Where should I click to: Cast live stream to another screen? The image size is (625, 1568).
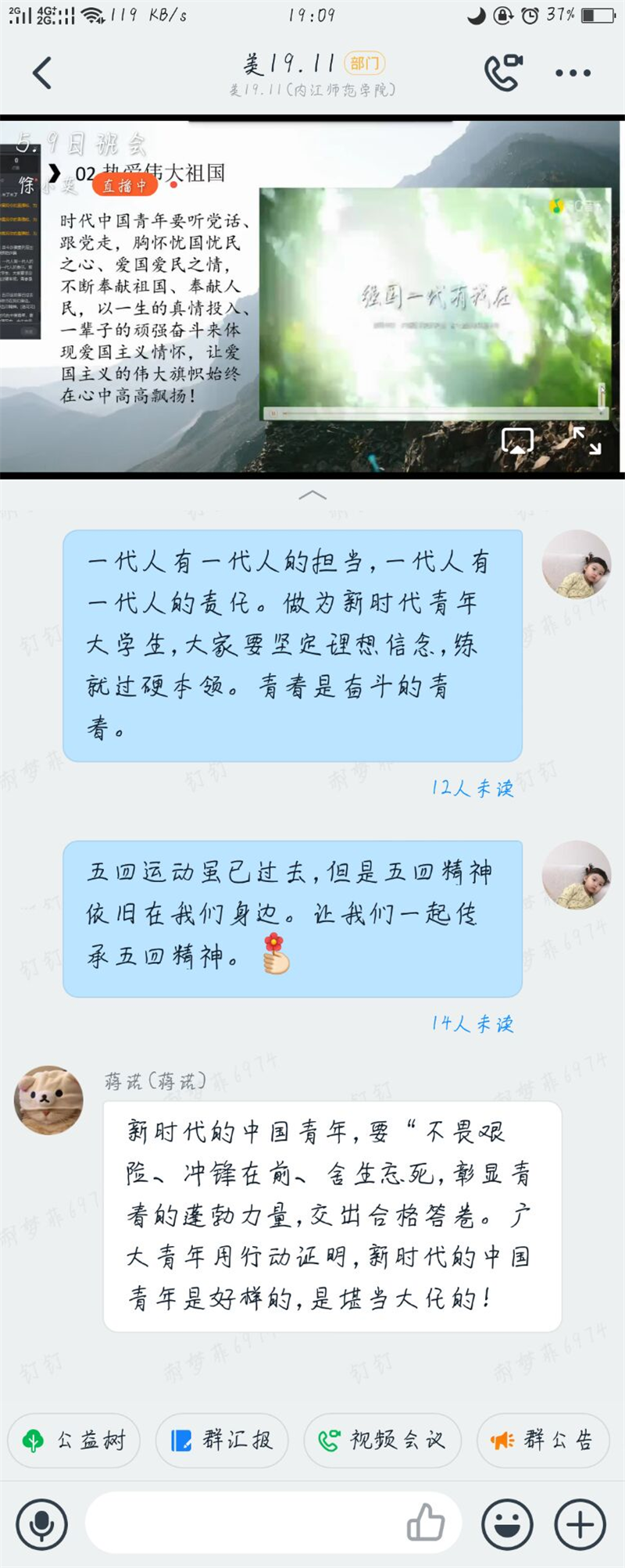(x=516, y=441)
